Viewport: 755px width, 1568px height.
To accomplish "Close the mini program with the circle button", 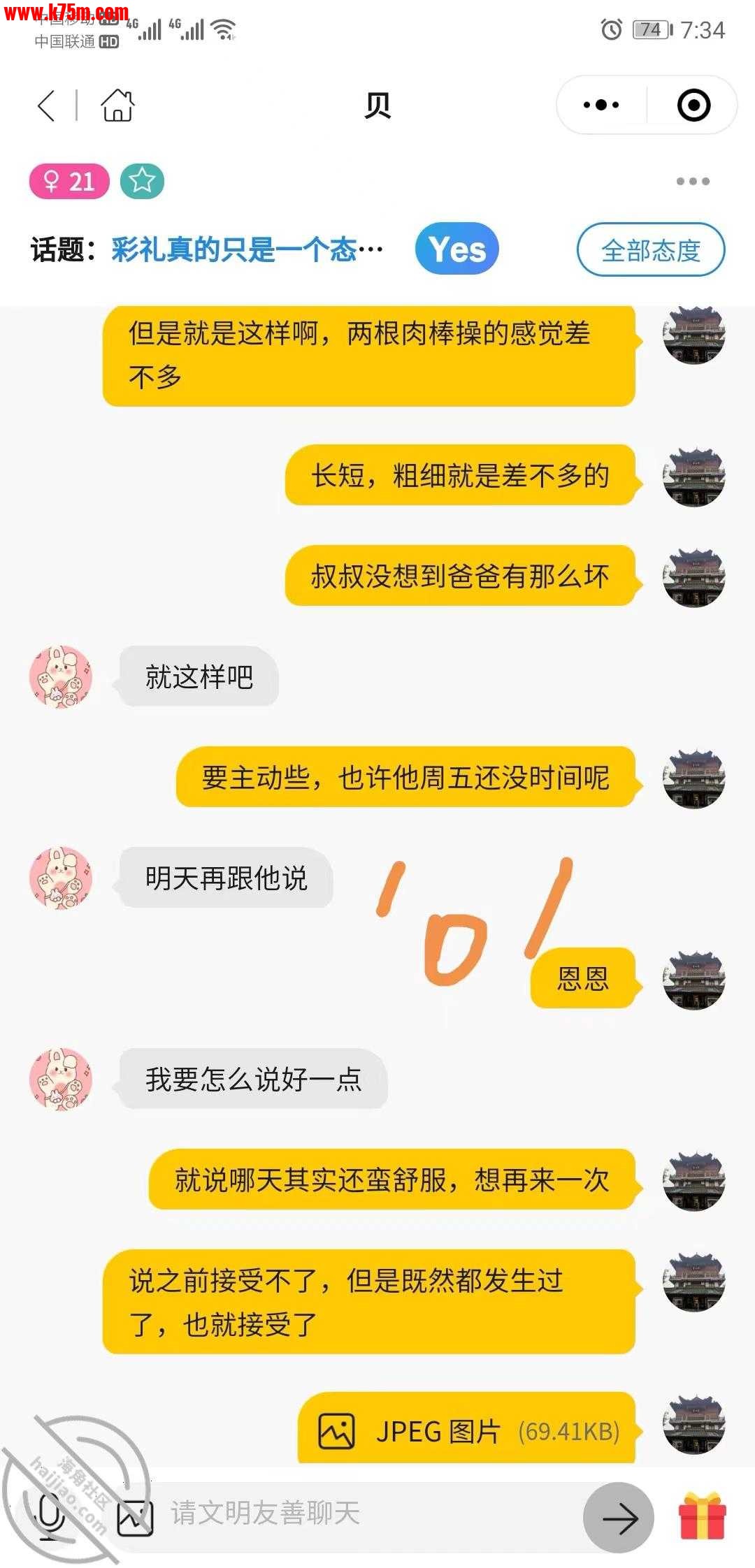I will (x=693, y=106).
